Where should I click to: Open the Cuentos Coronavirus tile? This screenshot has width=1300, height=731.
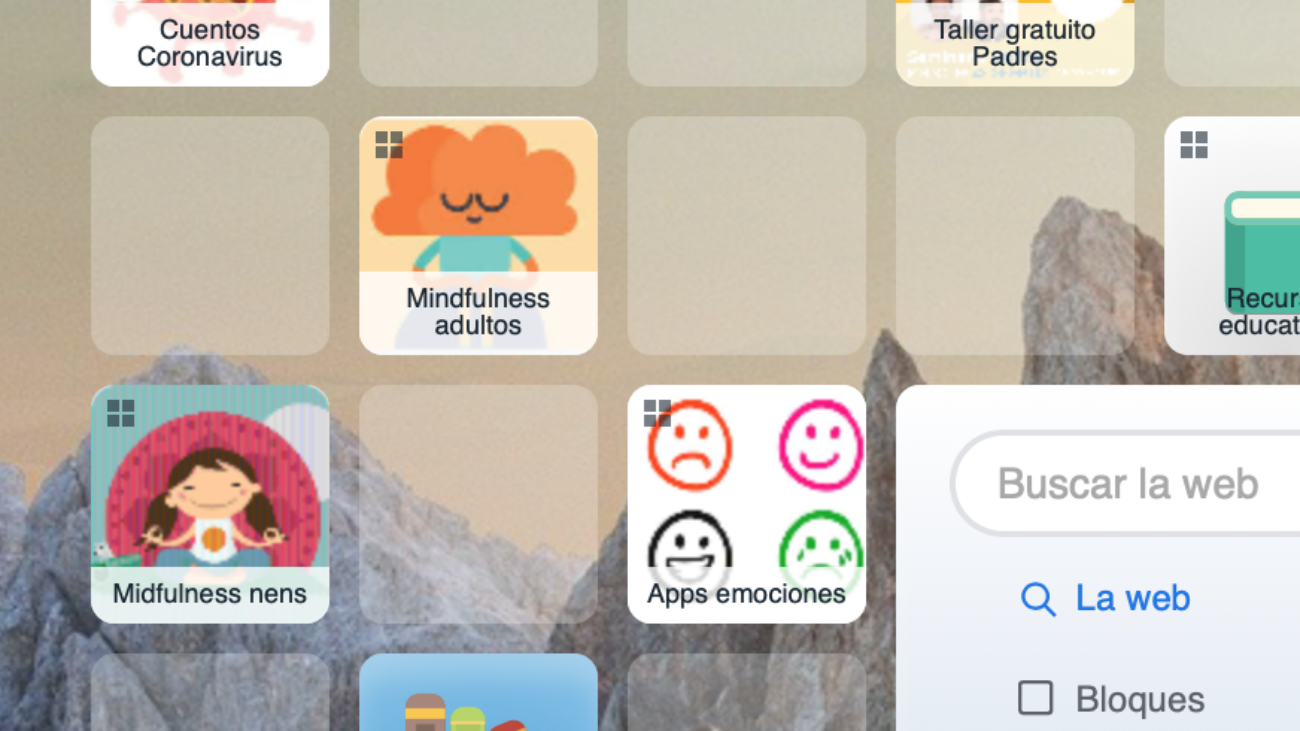[210, 43]
